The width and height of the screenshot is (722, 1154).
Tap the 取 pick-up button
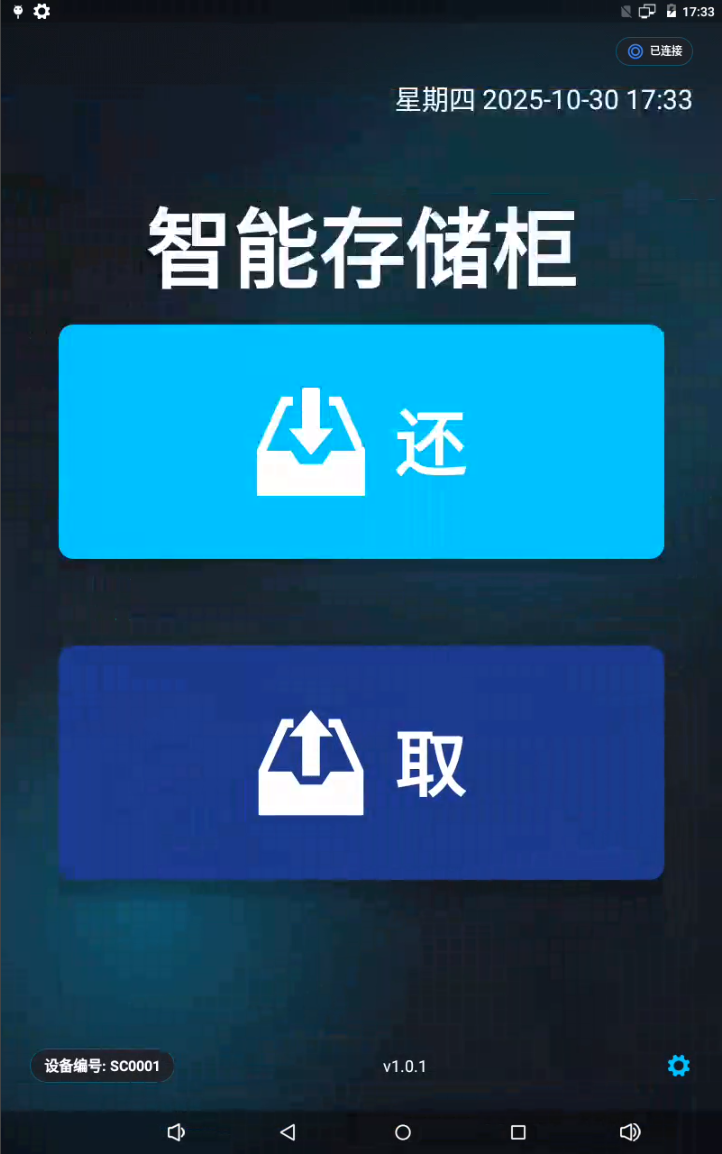pyautogui.click(x=361, y=763)
